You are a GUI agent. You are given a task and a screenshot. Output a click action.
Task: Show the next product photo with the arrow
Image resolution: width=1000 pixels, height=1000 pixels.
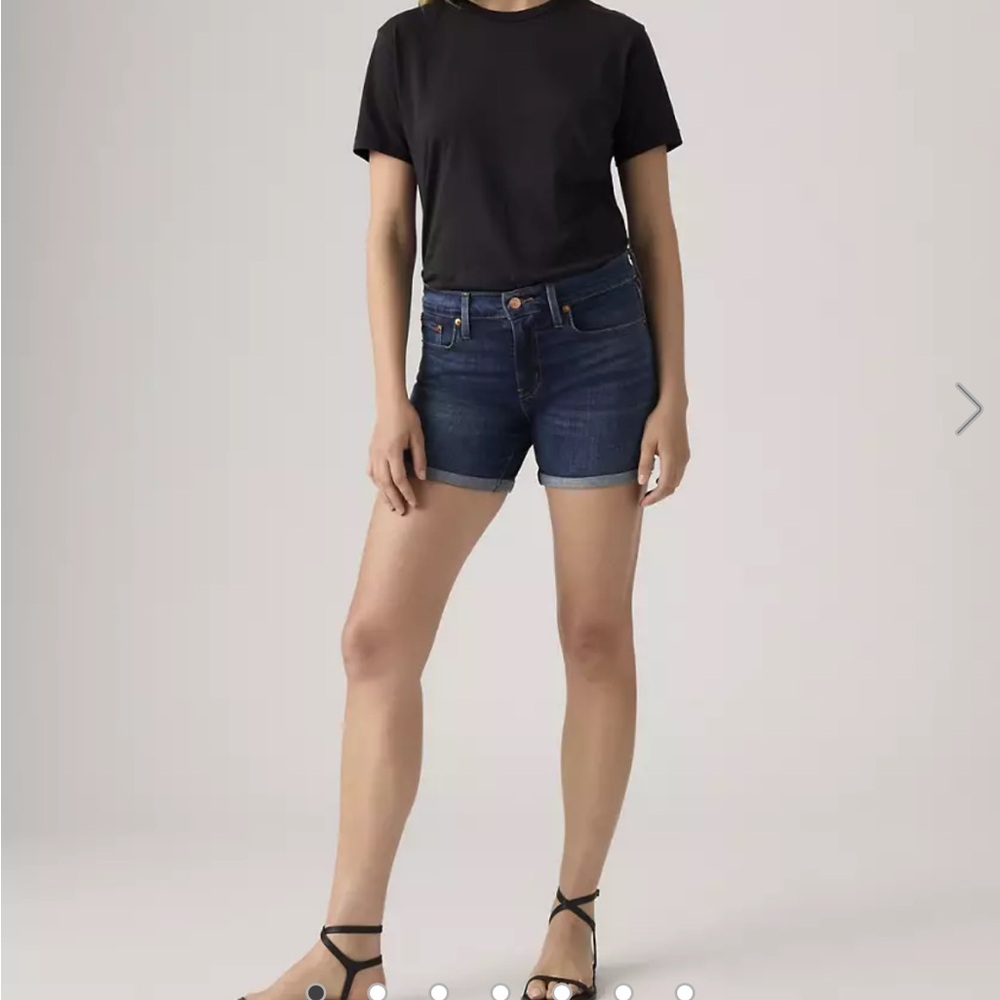[x=968, y=409]
